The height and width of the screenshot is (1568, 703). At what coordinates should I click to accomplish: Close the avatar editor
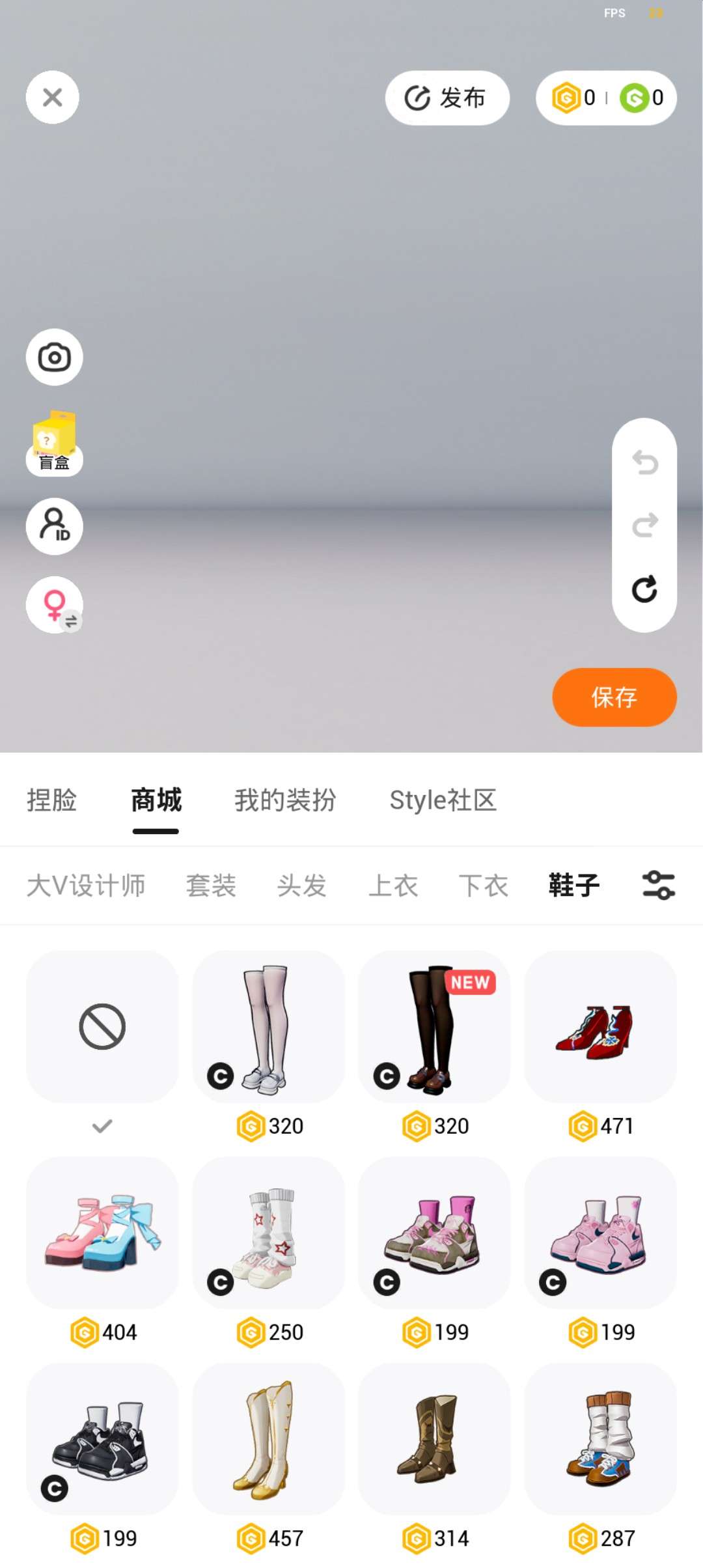point(52,98)
